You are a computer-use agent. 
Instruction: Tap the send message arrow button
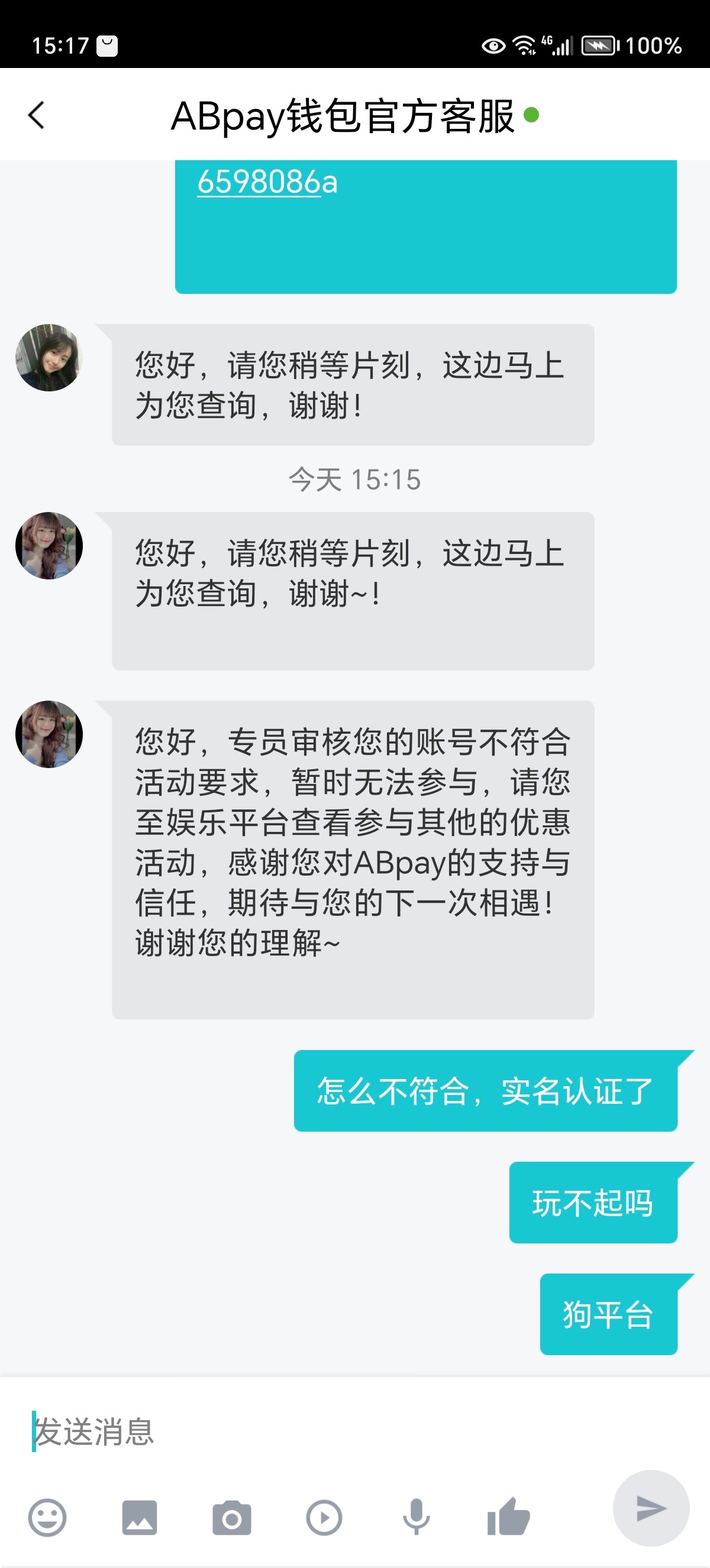click(x=651, y=1508)
